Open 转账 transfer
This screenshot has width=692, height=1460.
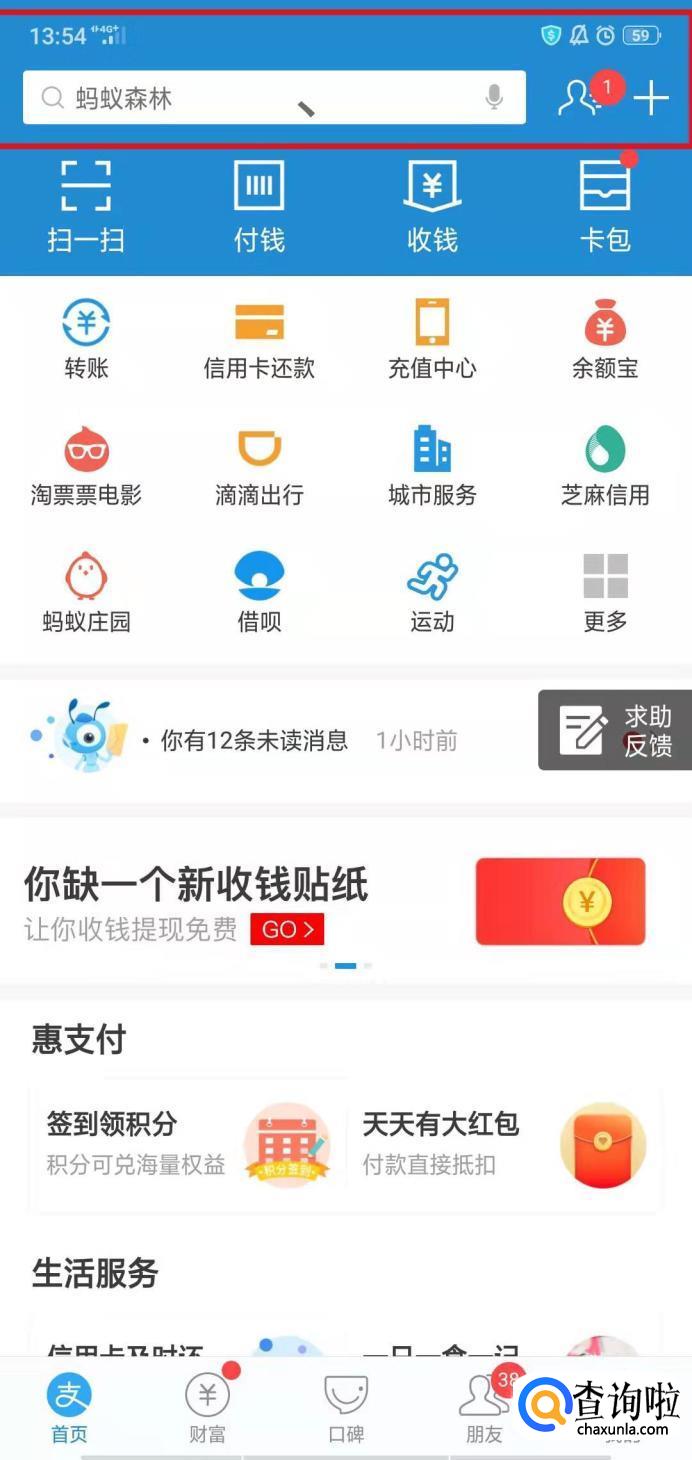coord(86,340)
